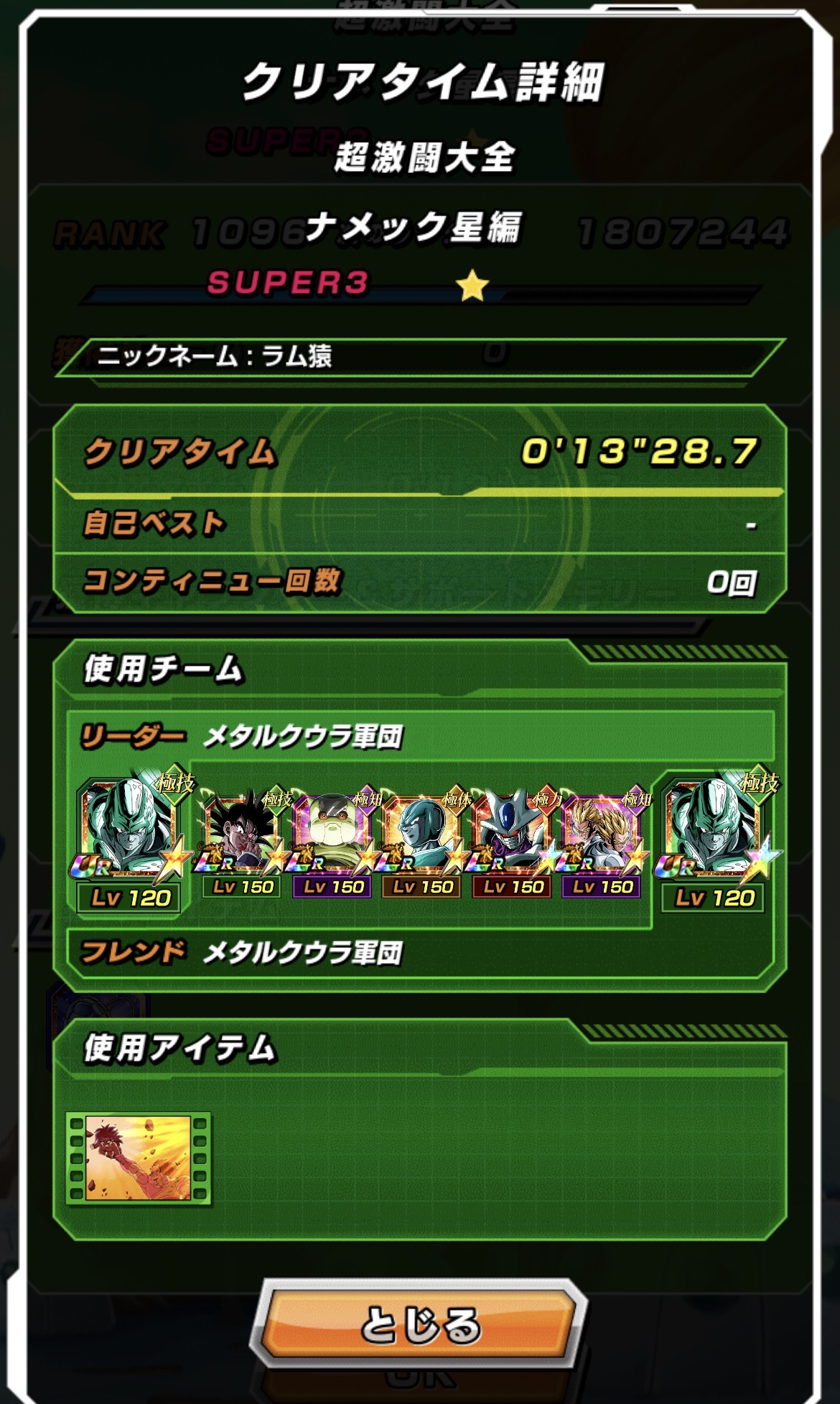
Task: Select the Lv 150 character with 極体 badge
Action: coord(423,842)
